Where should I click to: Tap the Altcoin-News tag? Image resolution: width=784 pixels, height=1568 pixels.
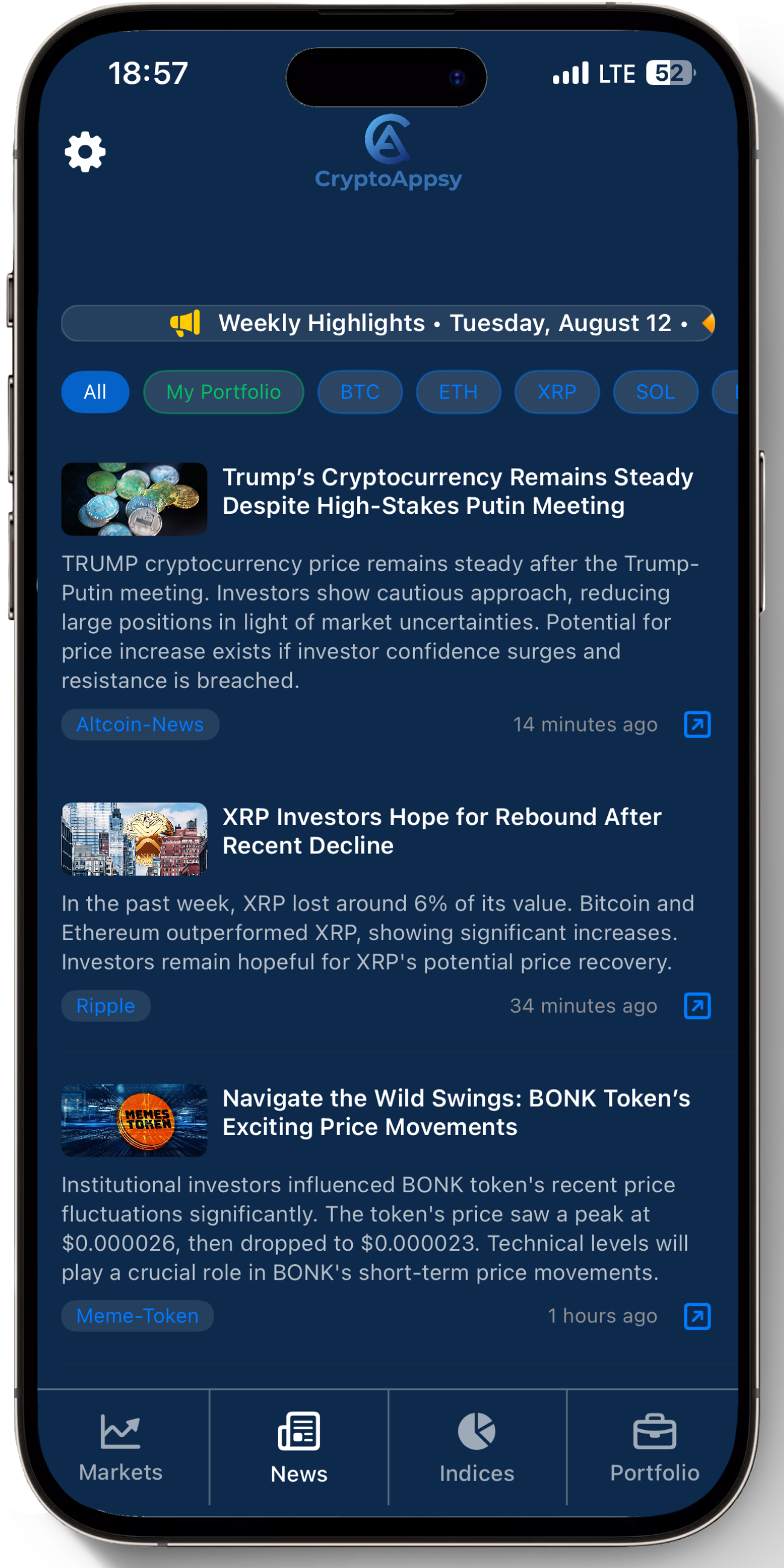coord(140,724)
